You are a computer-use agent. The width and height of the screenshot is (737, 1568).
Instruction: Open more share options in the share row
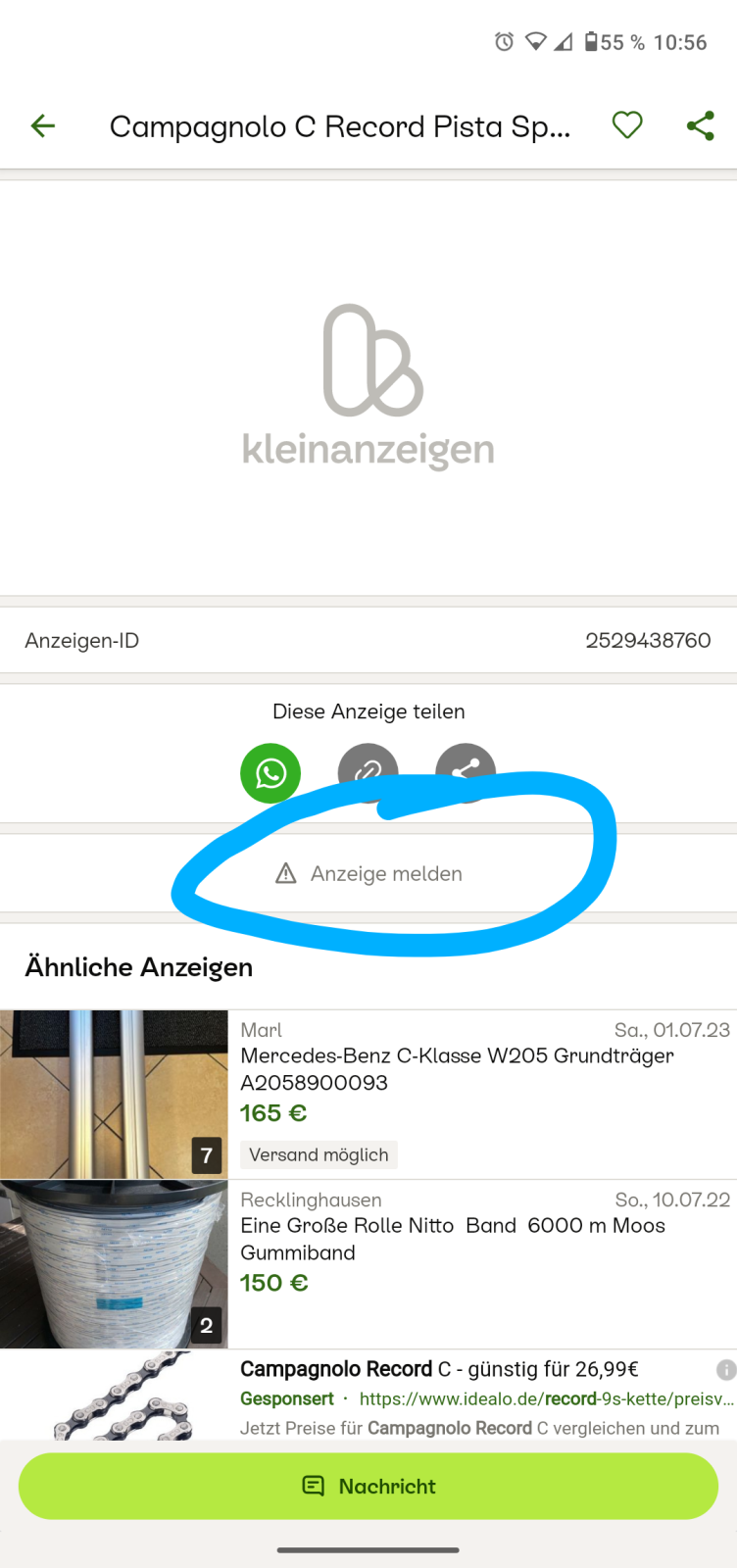click(466, 773)
